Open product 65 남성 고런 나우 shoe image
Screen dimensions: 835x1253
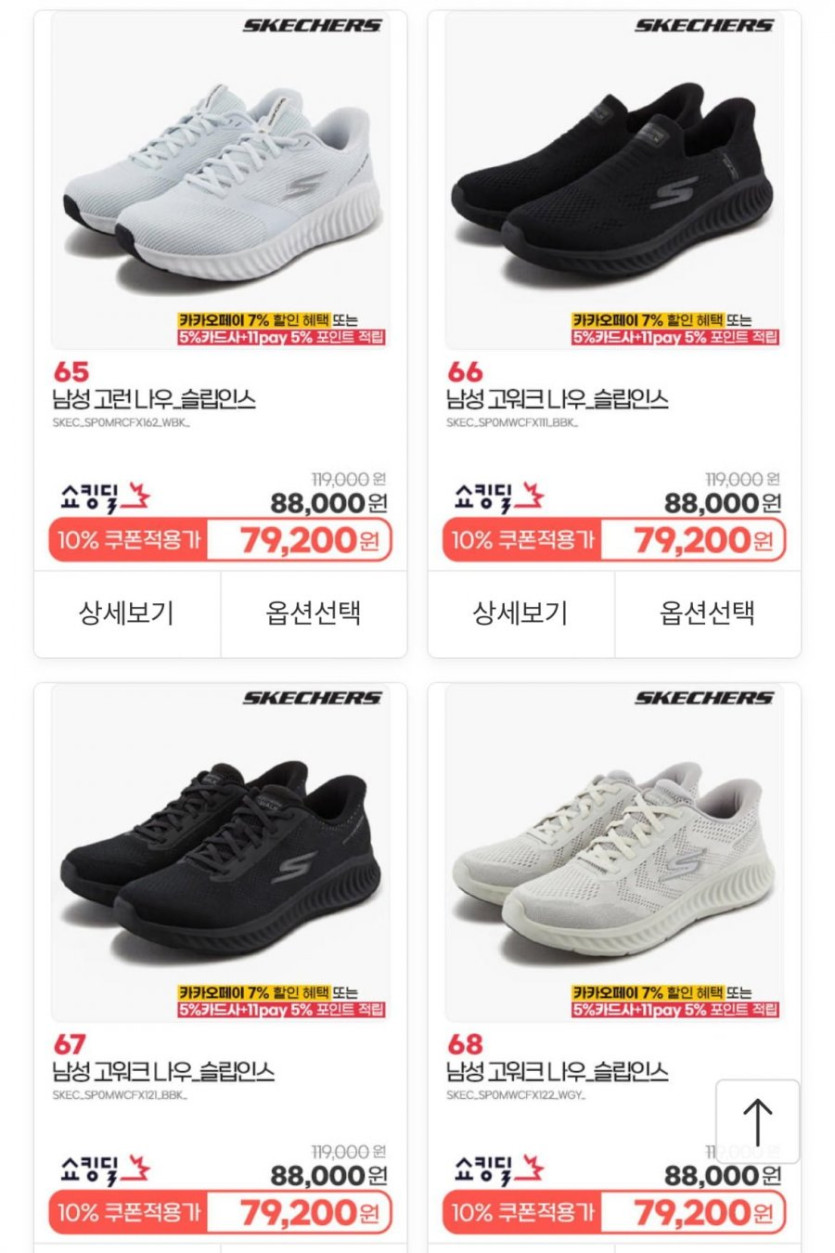pos(220,180)
